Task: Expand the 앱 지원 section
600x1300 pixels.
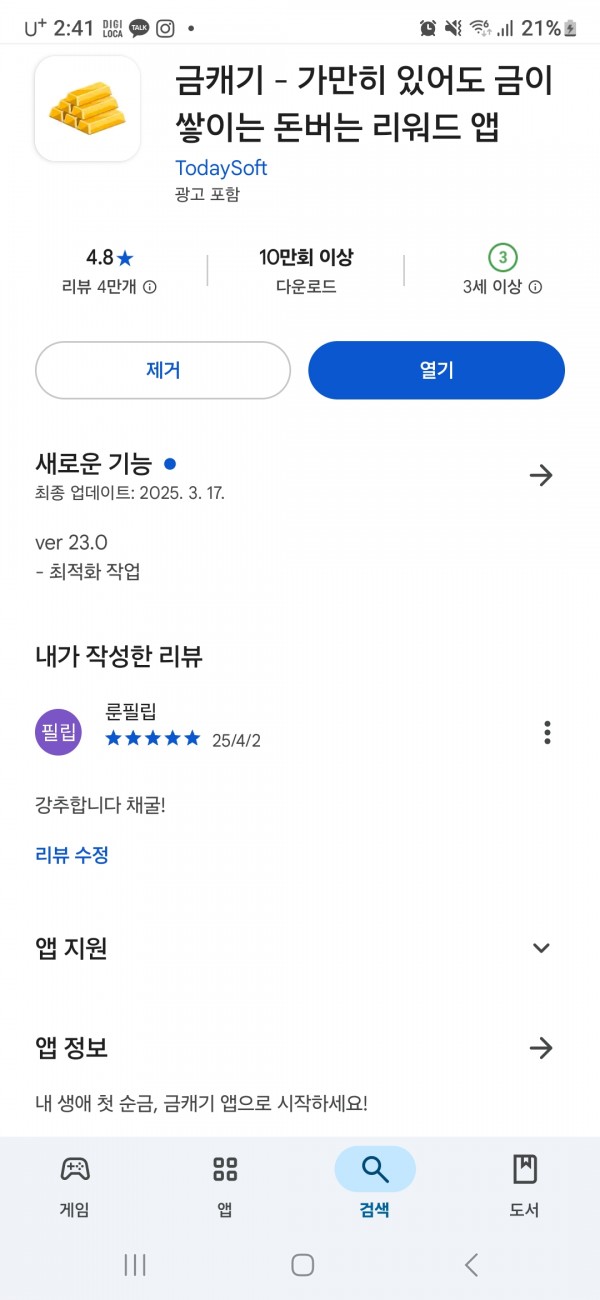Action: [541, 948]
